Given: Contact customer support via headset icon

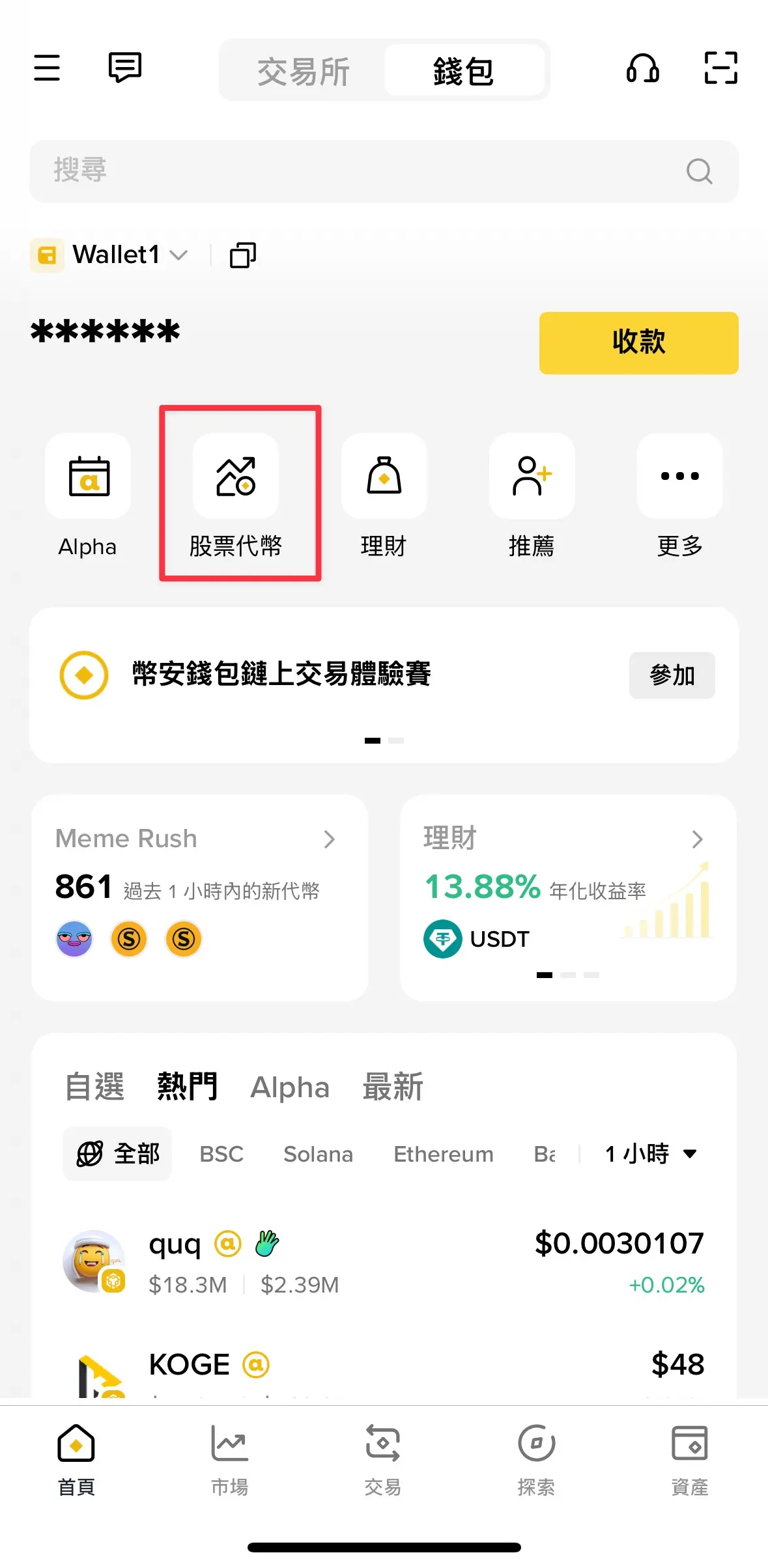Looking at the screenshot, I should pyautogui.click(x=642, y=68).
